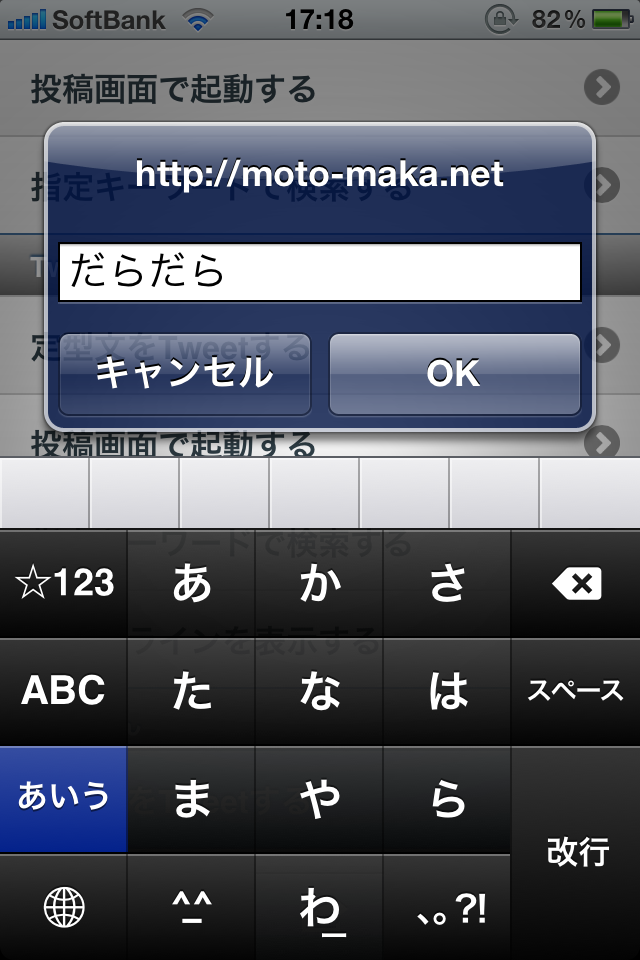Insert a space with スペース key

click(x=576, y=692)
